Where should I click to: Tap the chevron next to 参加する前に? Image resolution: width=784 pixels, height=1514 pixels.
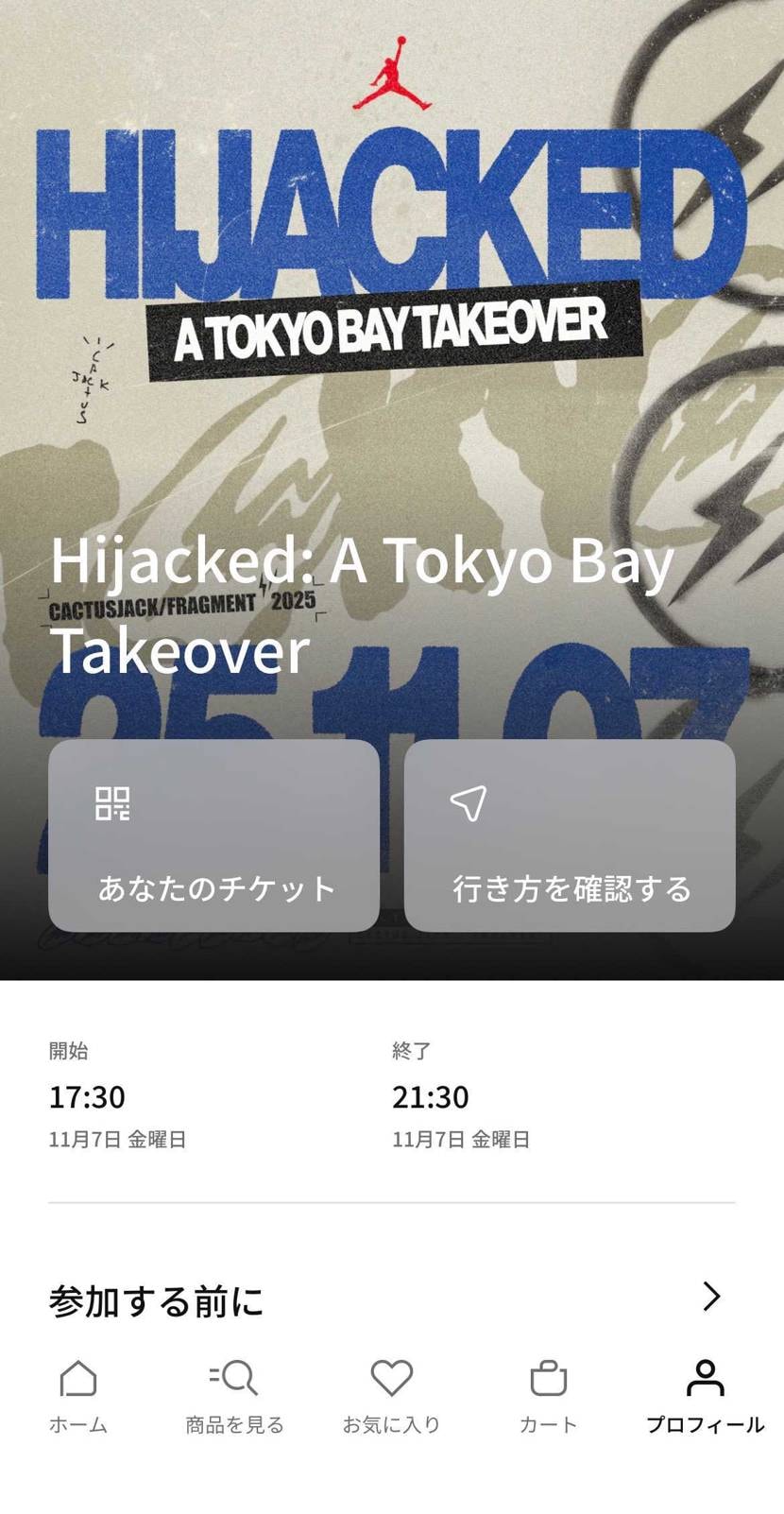point(713,1299)
